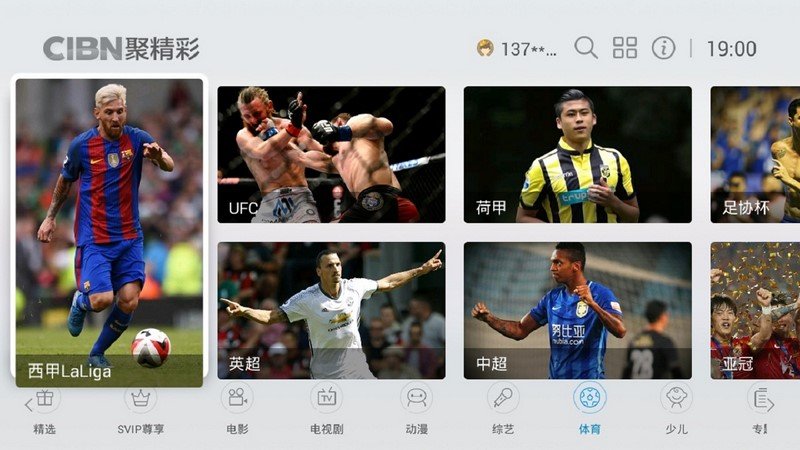Switch to the 少儿 tab
Screen dimensions: 800x450
[x=677, y=410]
